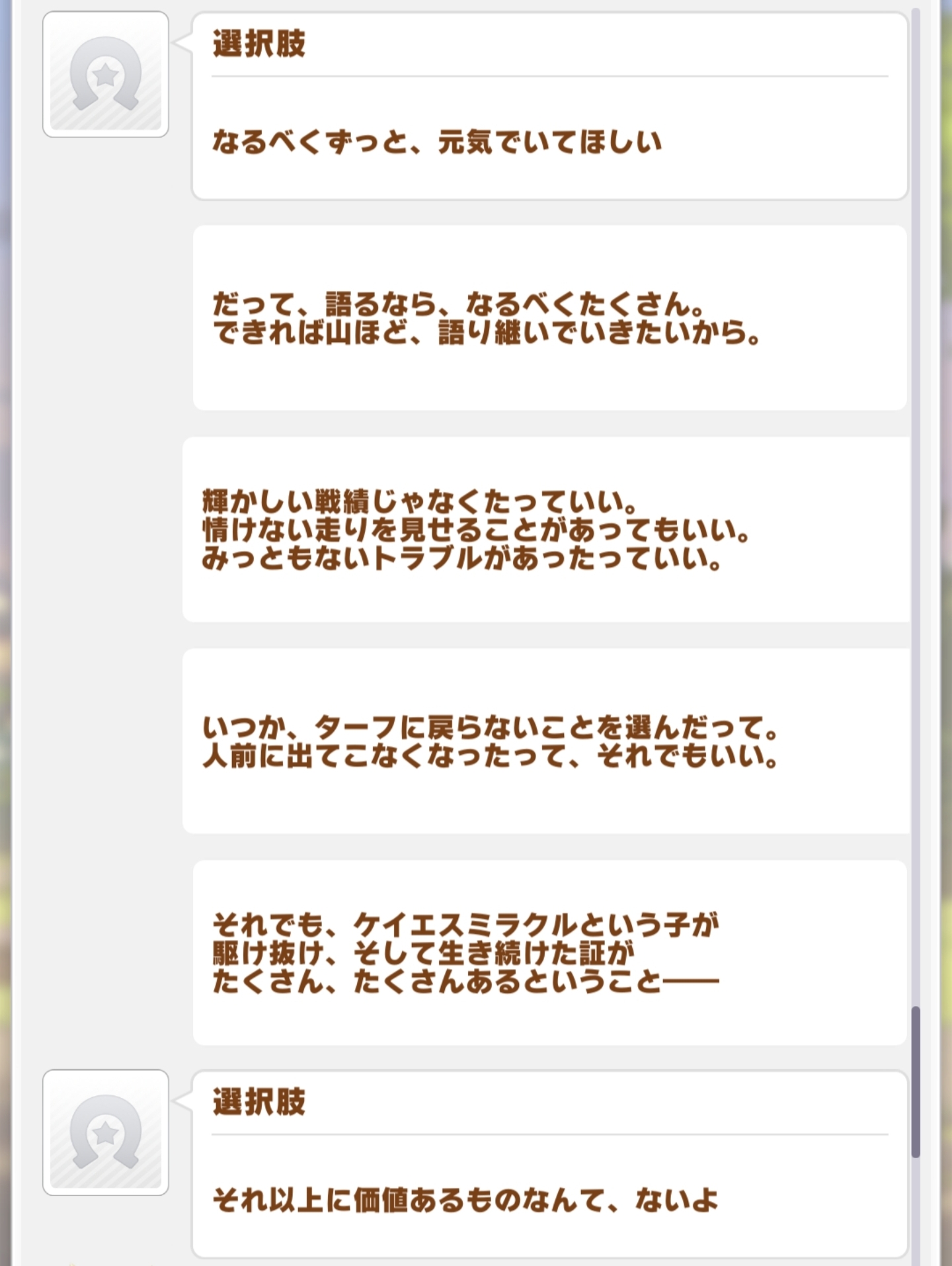The width and height of the screenshot is (952, 1266).
Task: Tap the log scrollbar handle
Action: tap(916, 1082)
